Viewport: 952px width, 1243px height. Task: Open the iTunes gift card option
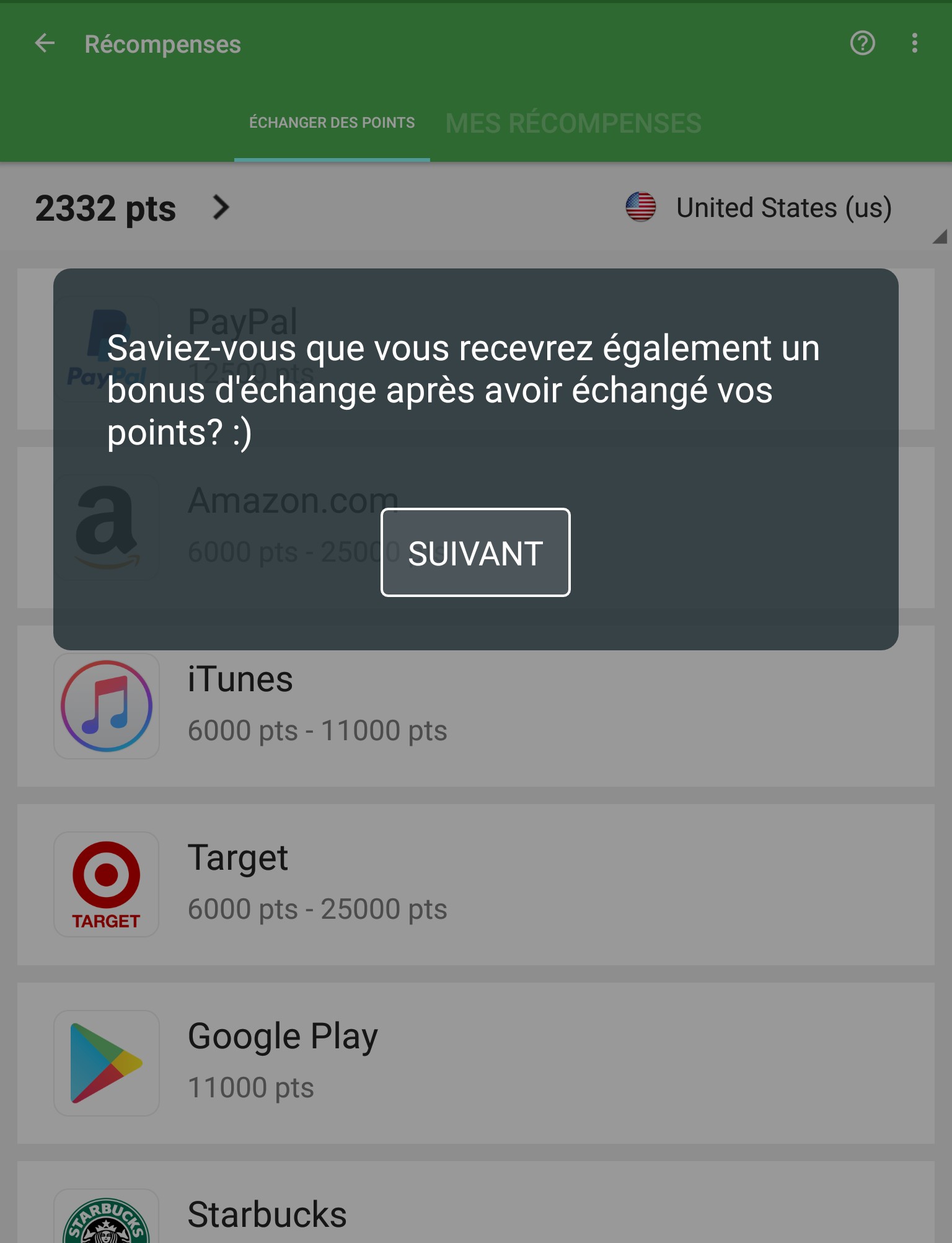click(x=107, y=707)
